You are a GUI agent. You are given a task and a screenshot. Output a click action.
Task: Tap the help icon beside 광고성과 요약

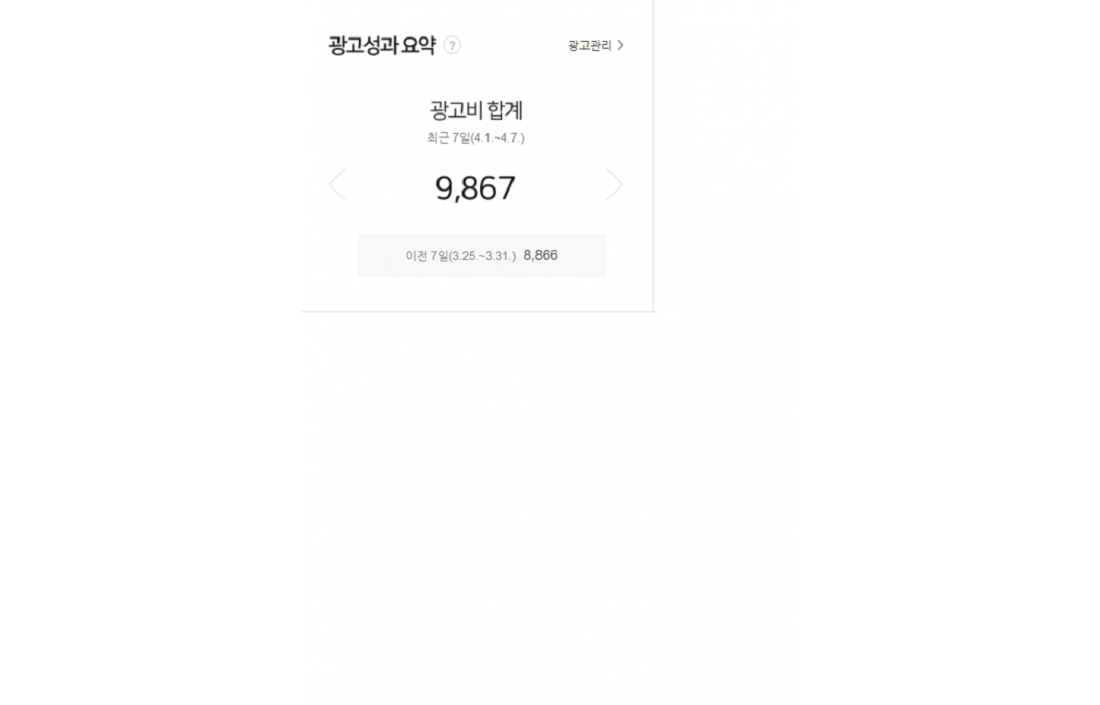452,46
